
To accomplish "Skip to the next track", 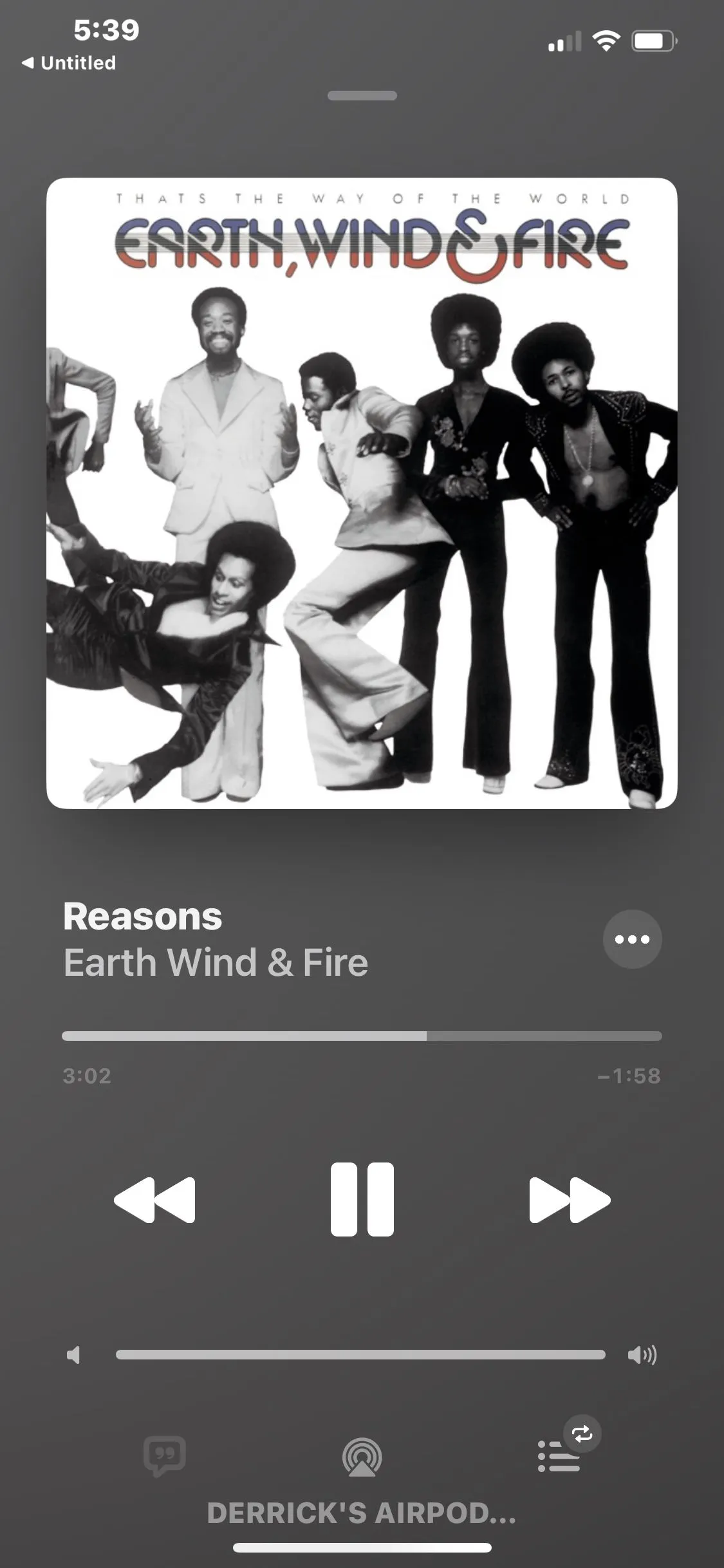I will 570,1199.
